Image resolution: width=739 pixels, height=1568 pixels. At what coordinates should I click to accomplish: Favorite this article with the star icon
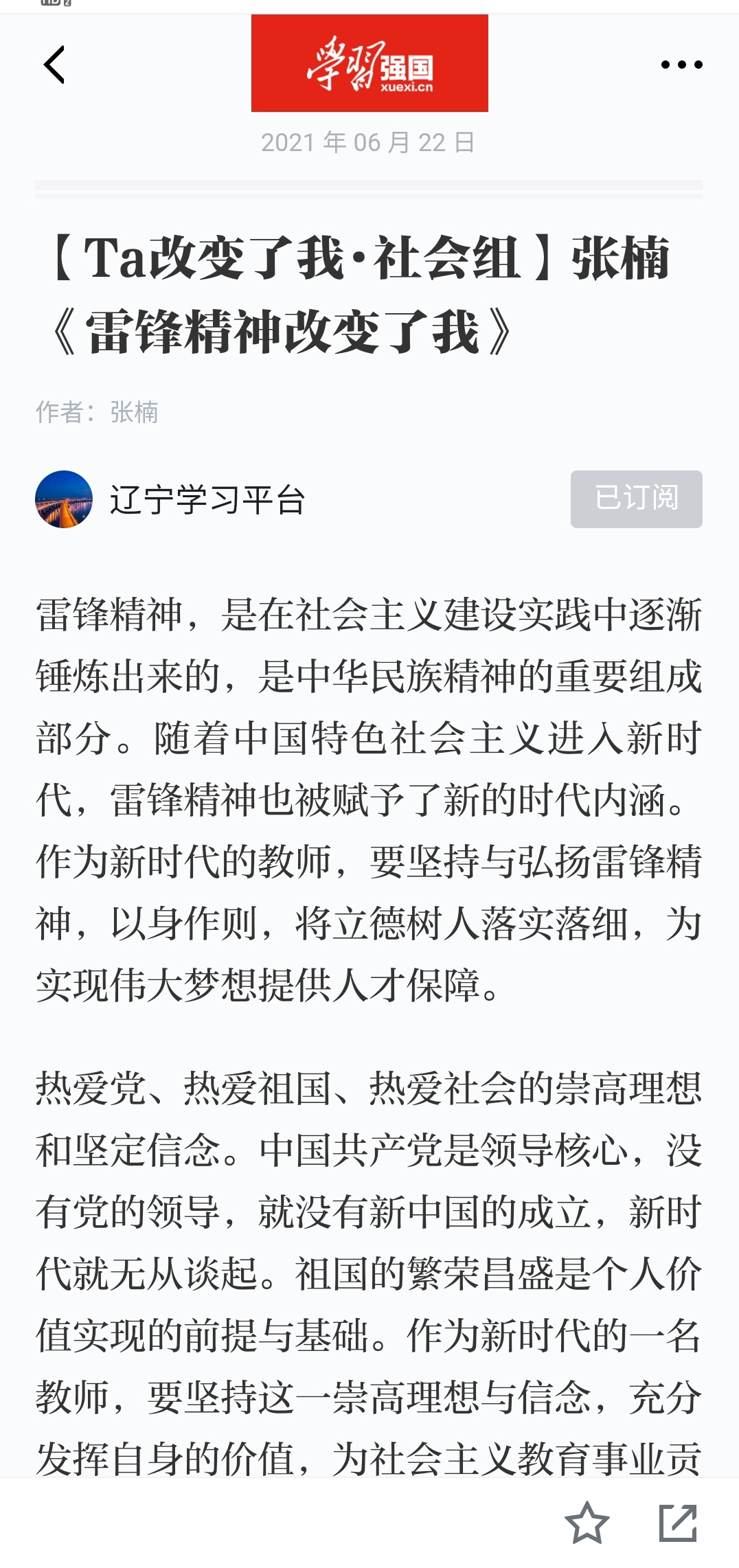pos(587,1523)
